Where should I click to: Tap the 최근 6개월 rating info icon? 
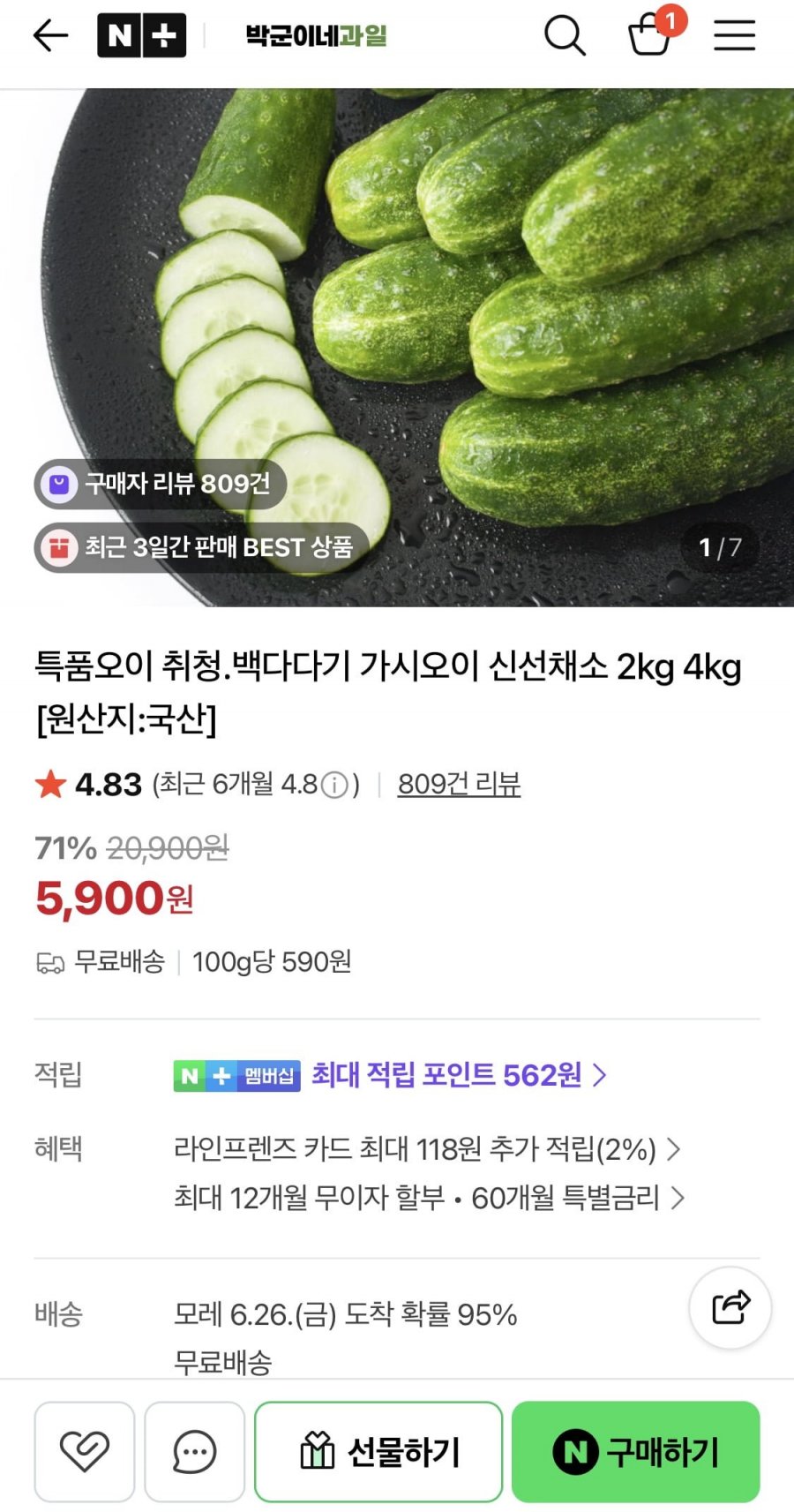click(x=334, y=785)
